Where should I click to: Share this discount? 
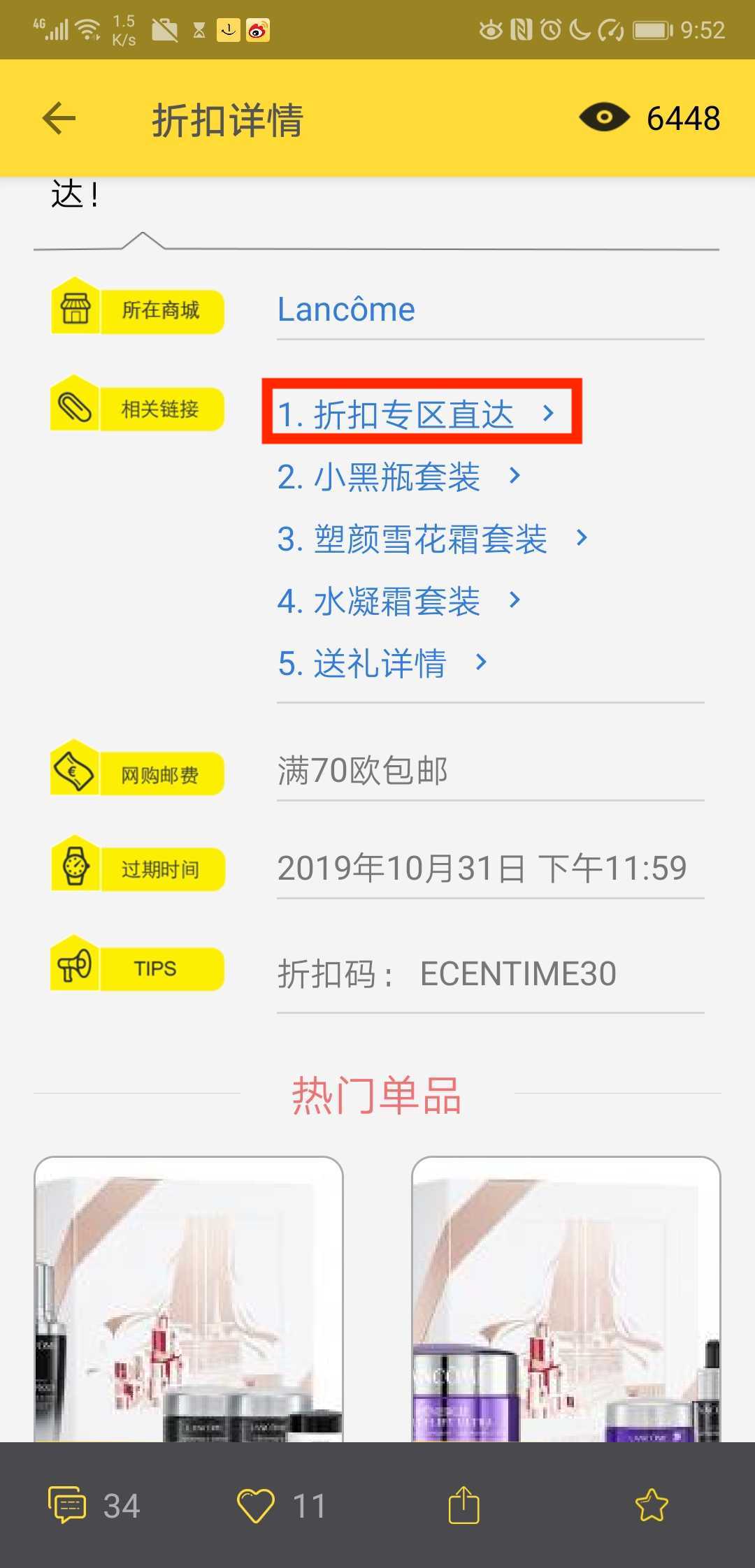point(463,1505)
